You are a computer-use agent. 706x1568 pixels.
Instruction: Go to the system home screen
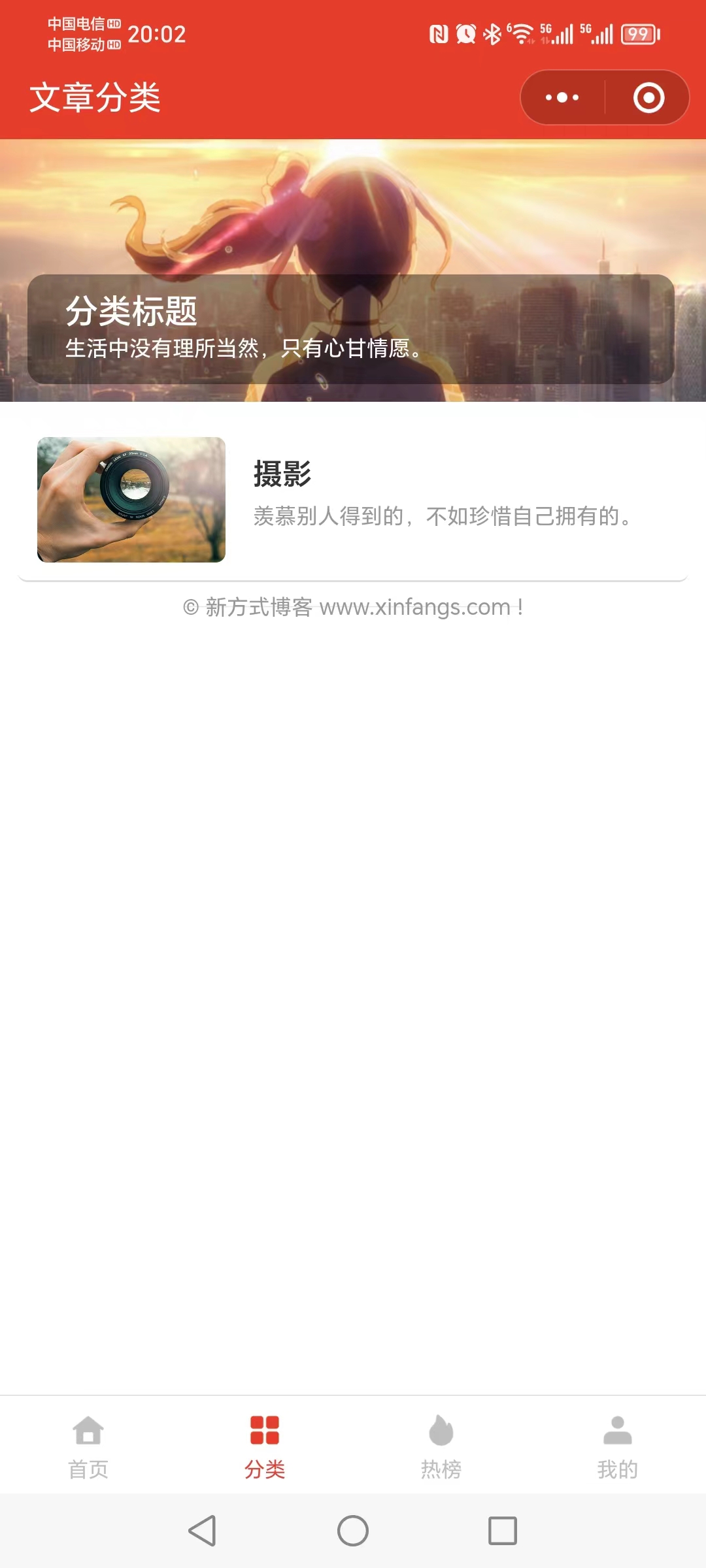point(353,1530)
